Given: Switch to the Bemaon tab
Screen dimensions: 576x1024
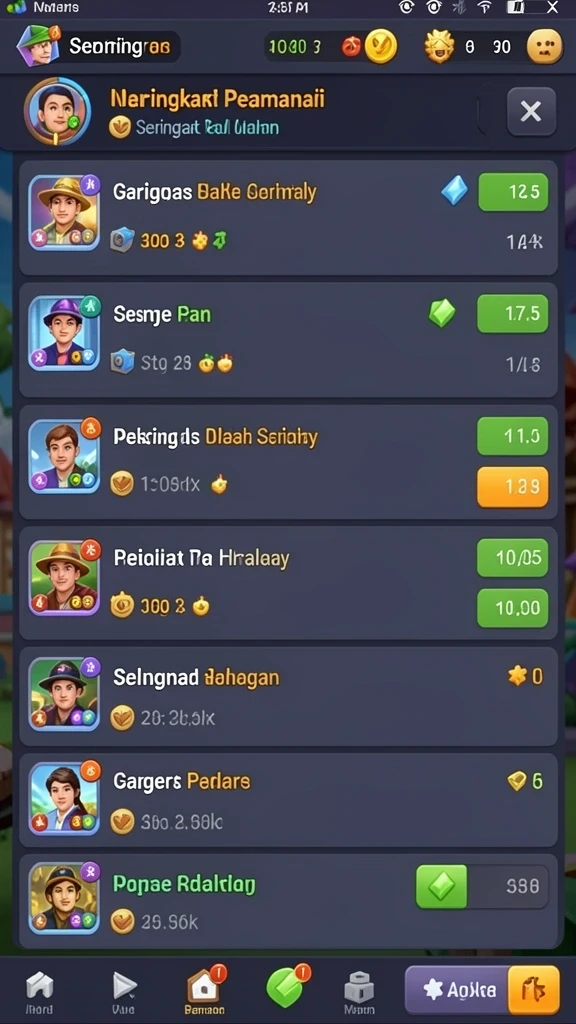Looking at the screenshot, I should [205, 991].
